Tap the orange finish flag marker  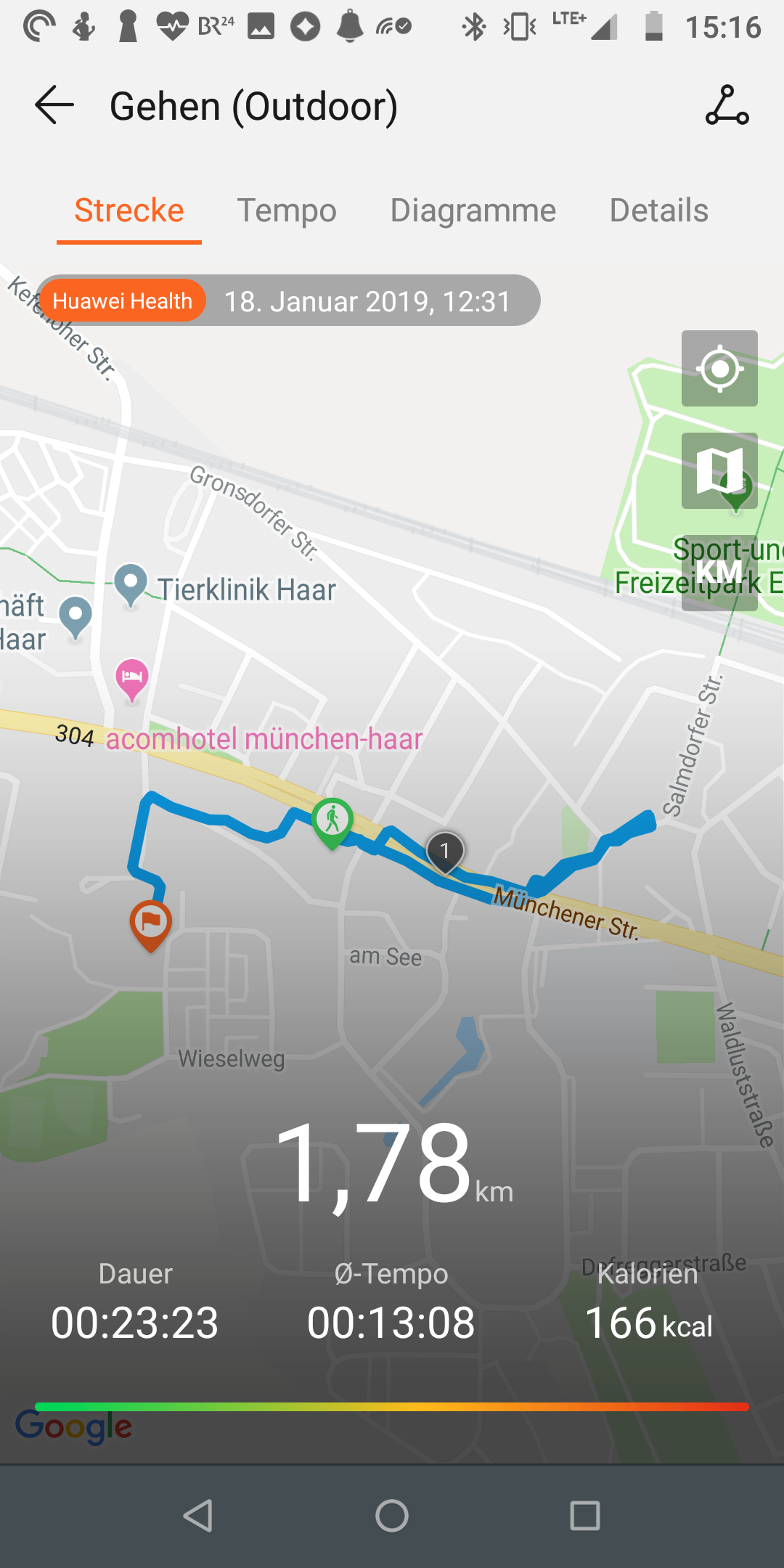coord(151,923)
